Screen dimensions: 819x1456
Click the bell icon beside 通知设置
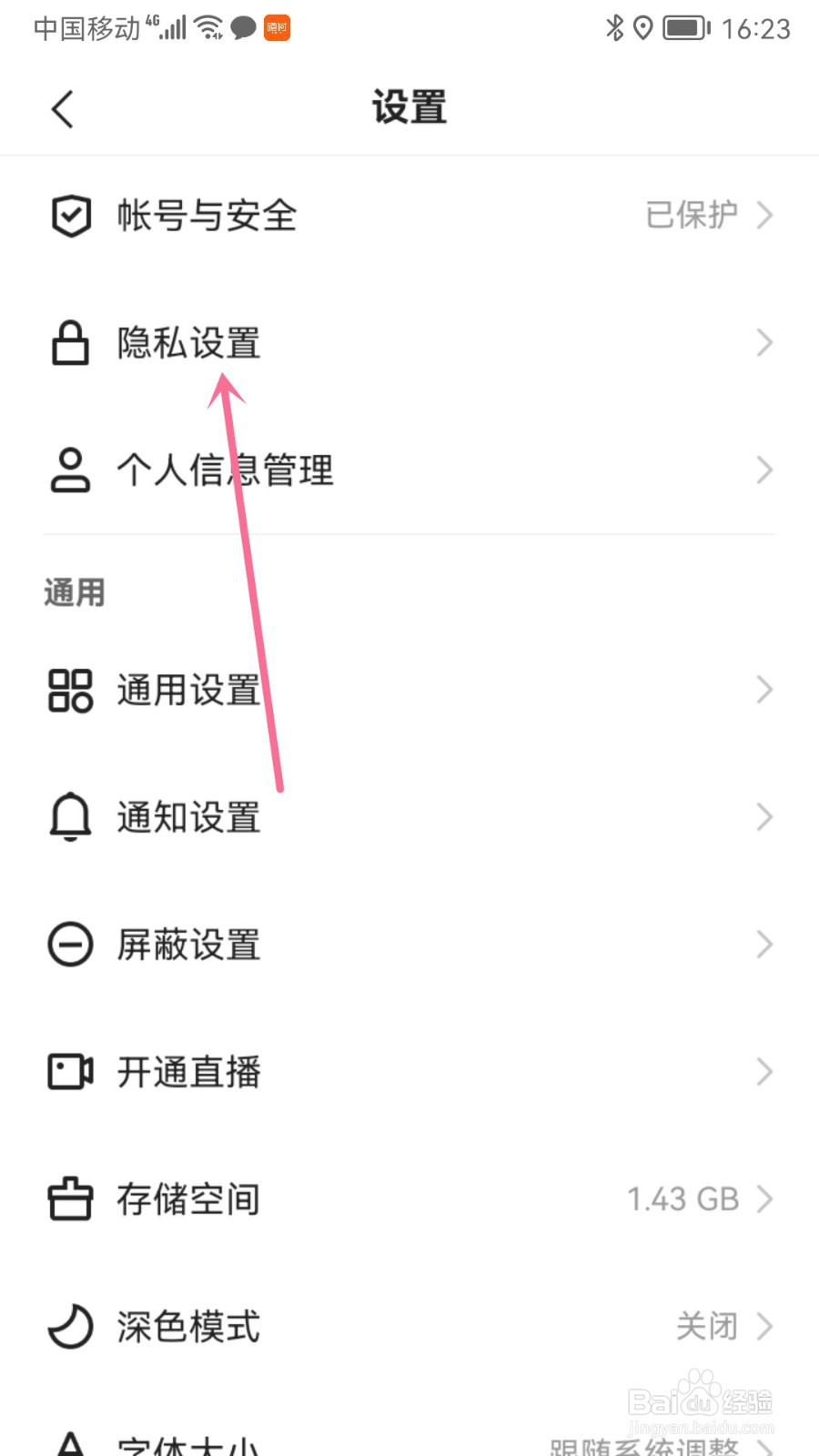(69, 817)
